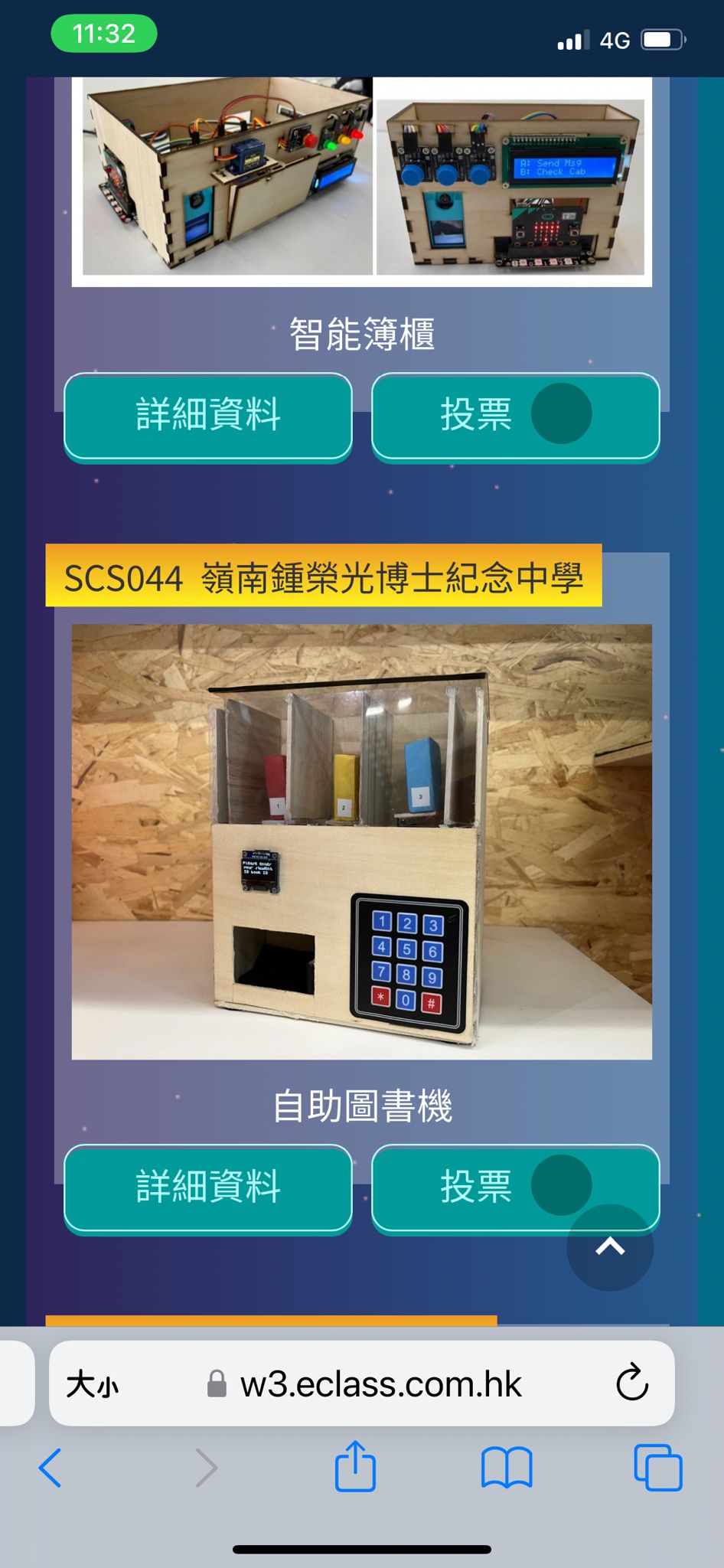Show all open tabs
Image resolution: width=724 pixels, height=1568 pixels.
[657, 1468]
